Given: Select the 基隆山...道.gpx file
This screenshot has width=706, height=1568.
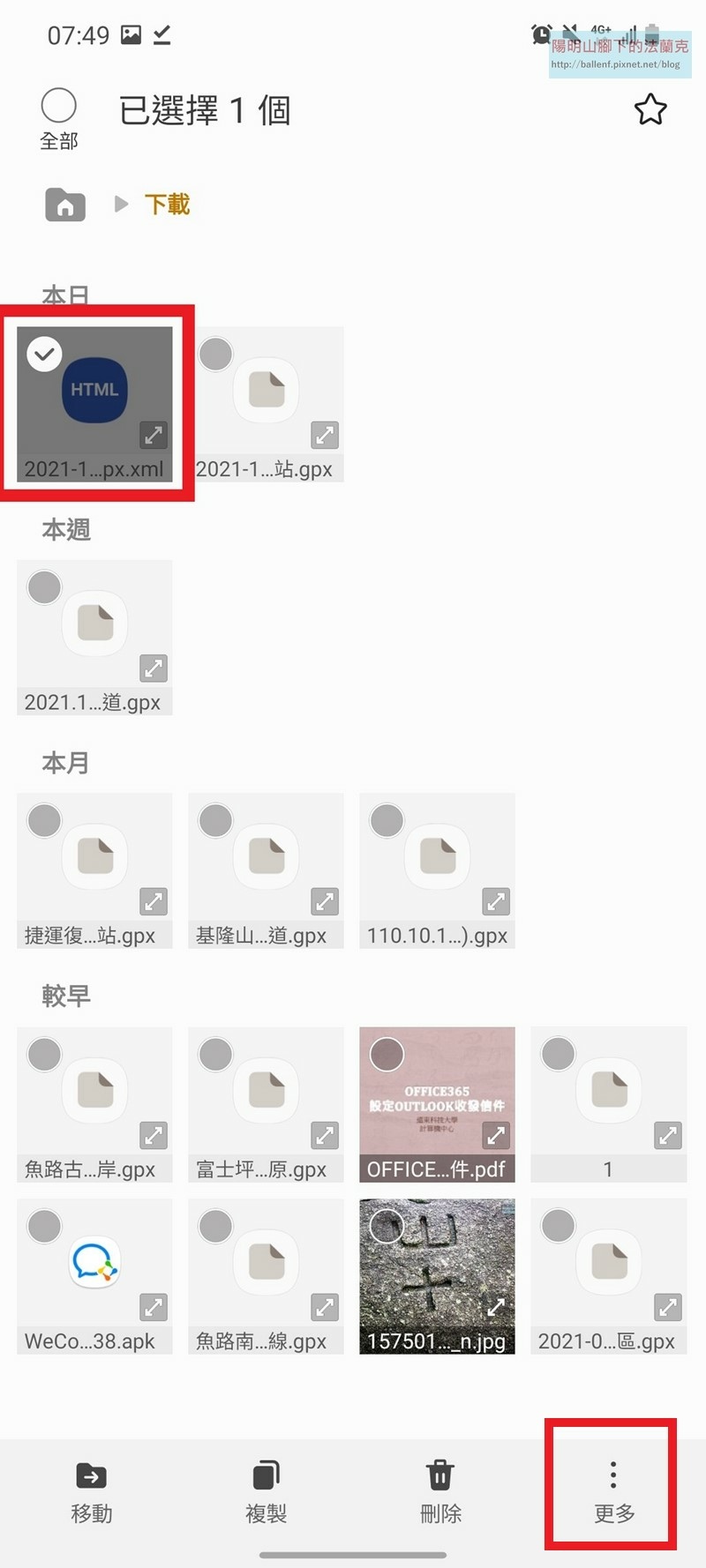Looking at the screenshot, I should 266,871.
